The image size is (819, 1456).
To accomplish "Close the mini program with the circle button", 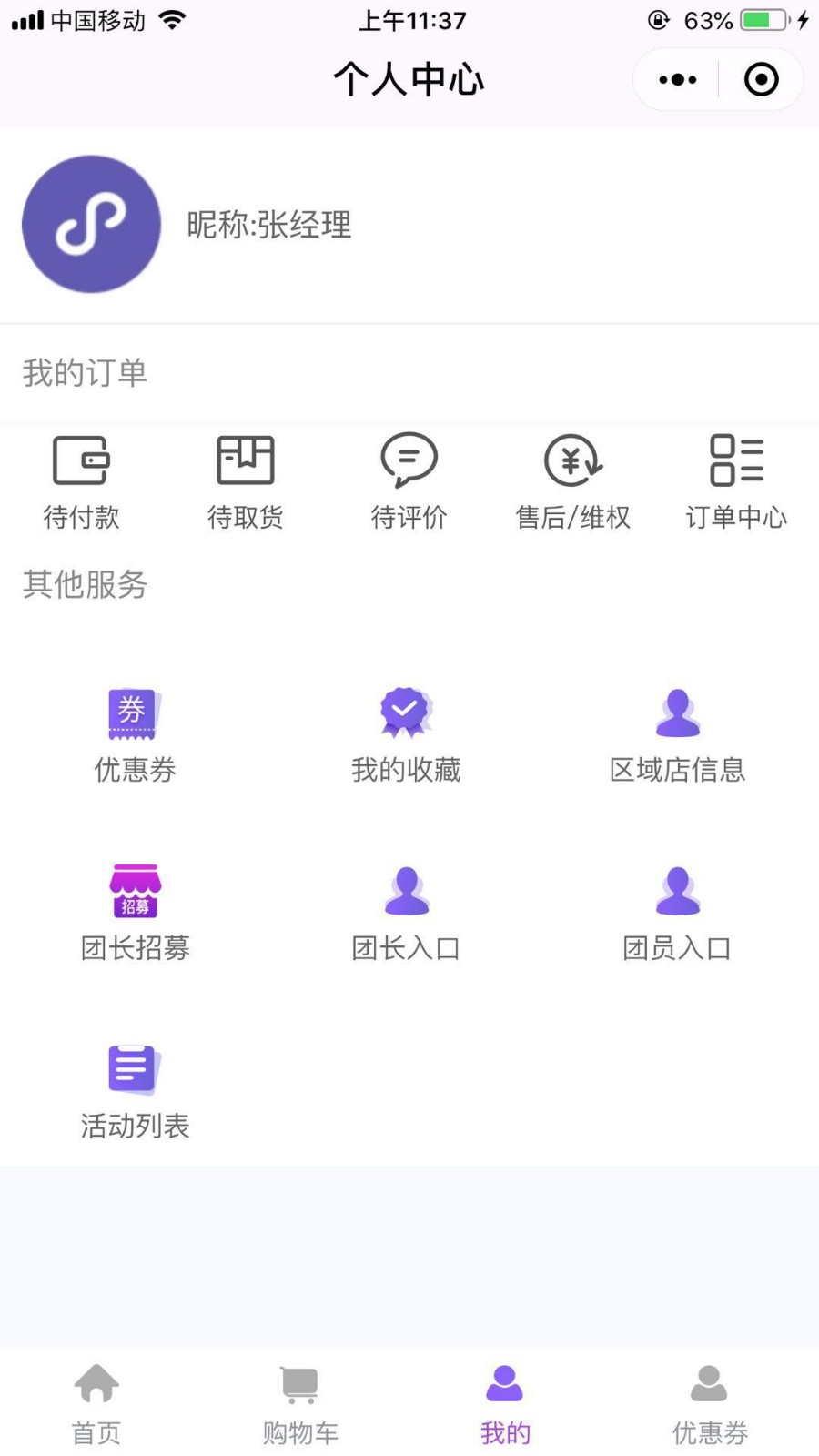I will point(762,80).
